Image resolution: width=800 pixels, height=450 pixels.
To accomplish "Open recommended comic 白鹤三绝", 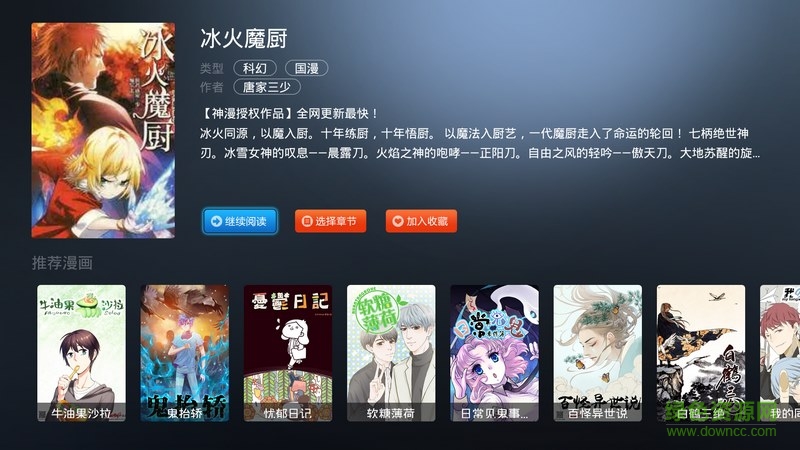I will coord(700,353).
